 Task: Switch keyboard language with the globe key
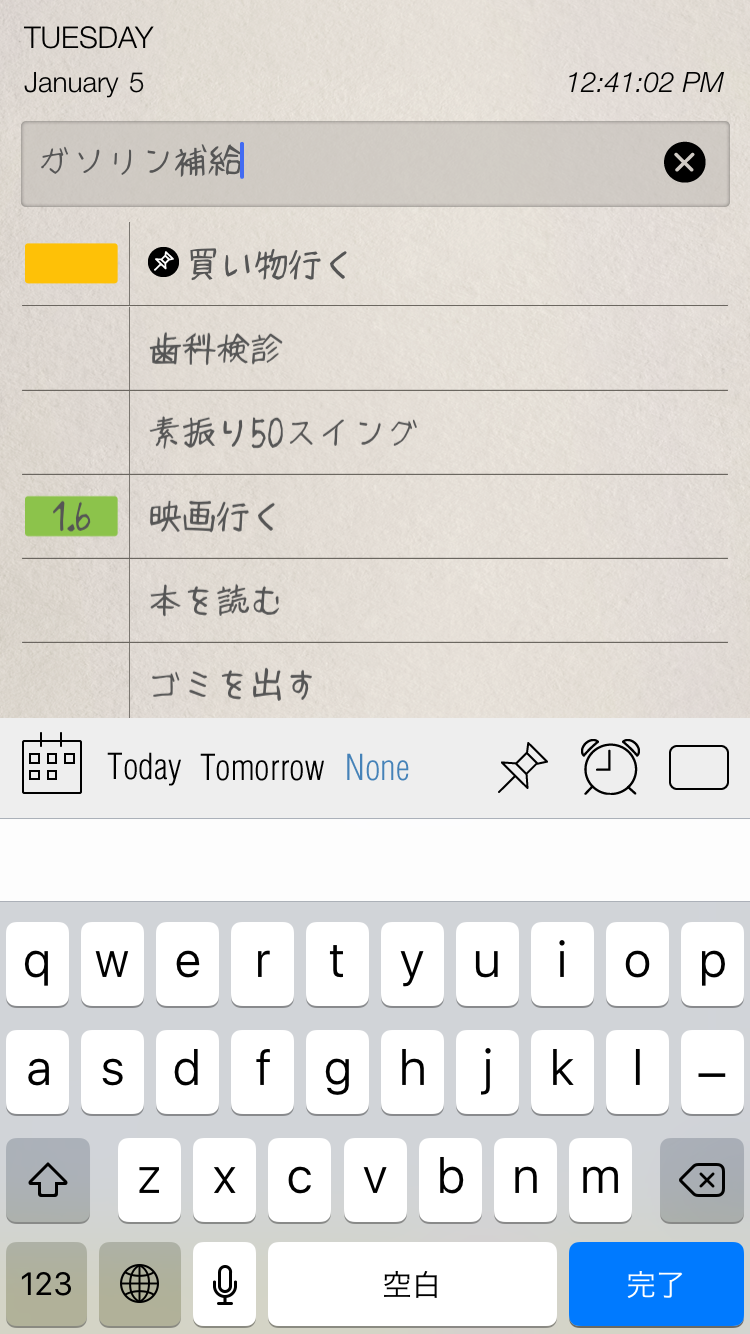click(x=139, y=1284)
